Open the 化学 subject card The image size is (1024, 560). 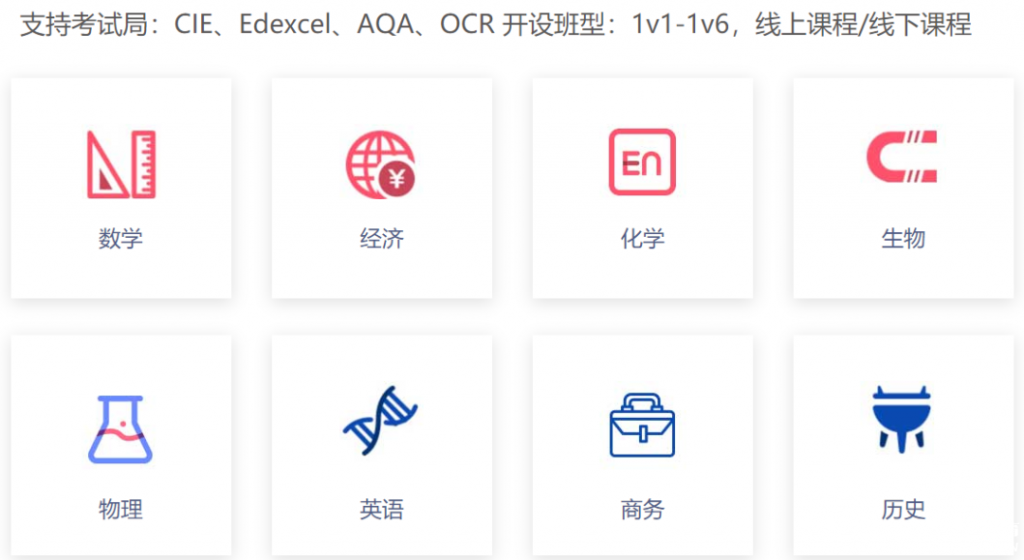pyautogui.click(x=642, y=188)
